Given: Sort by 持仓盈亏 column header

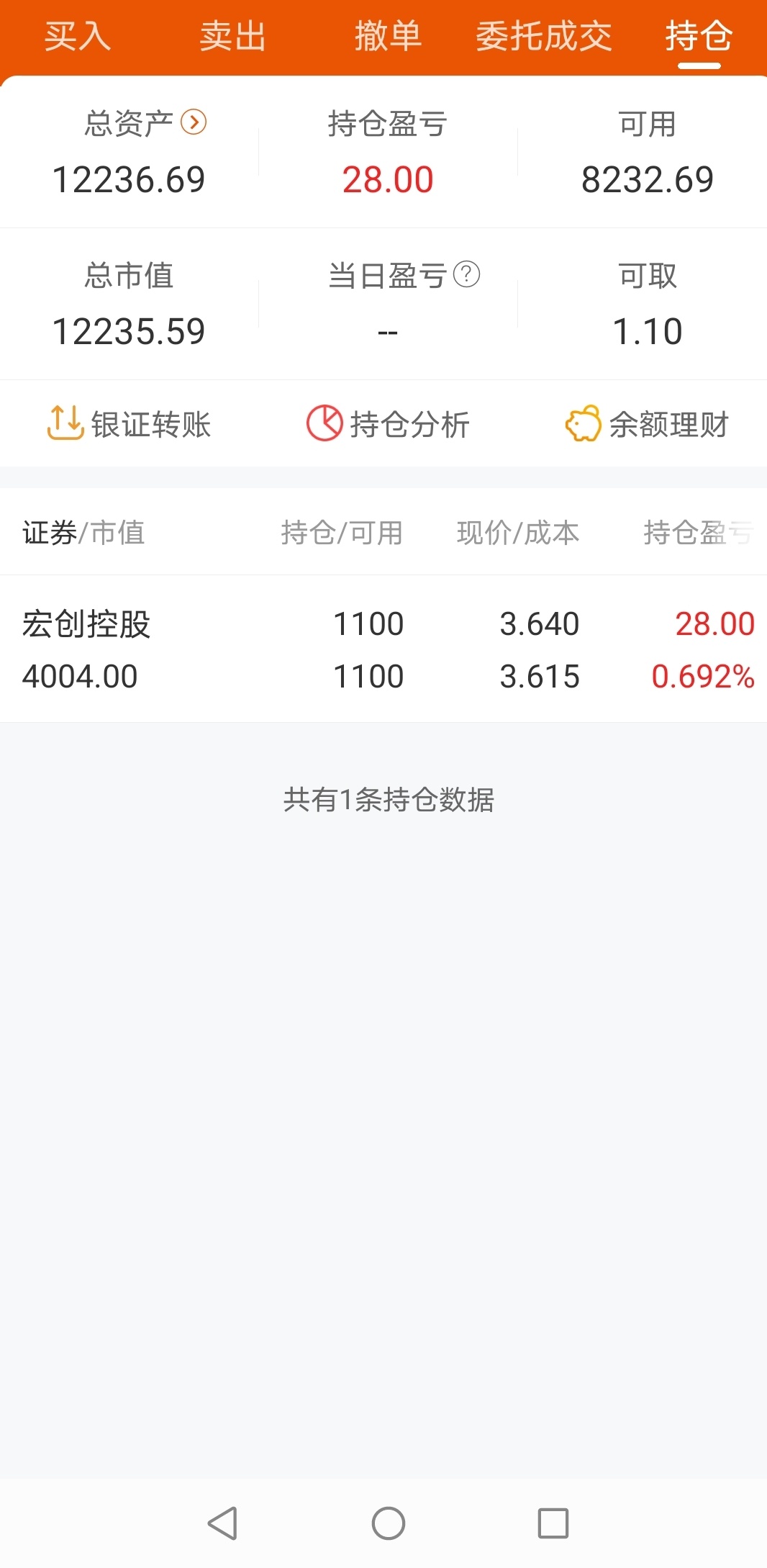Looking at the screenshot, I should [x=698, y=533].
